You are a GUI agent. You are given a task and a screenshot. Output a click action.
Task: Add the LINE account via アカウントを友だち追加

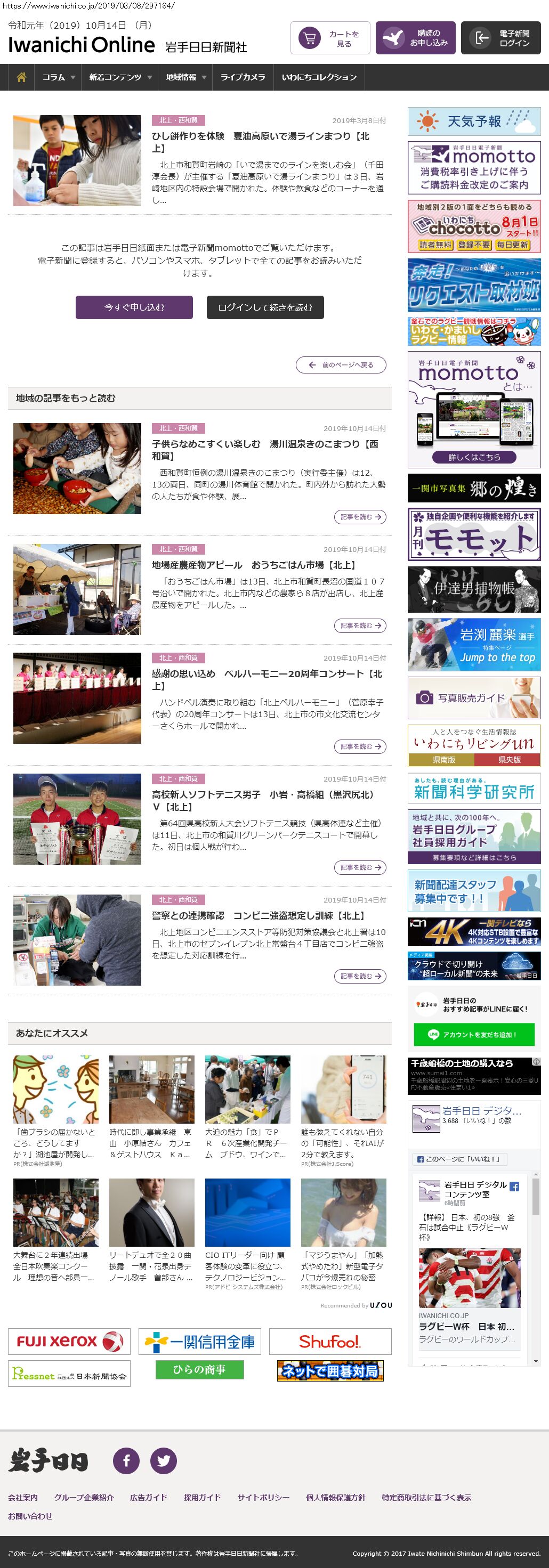click(x=473, y=1034)
